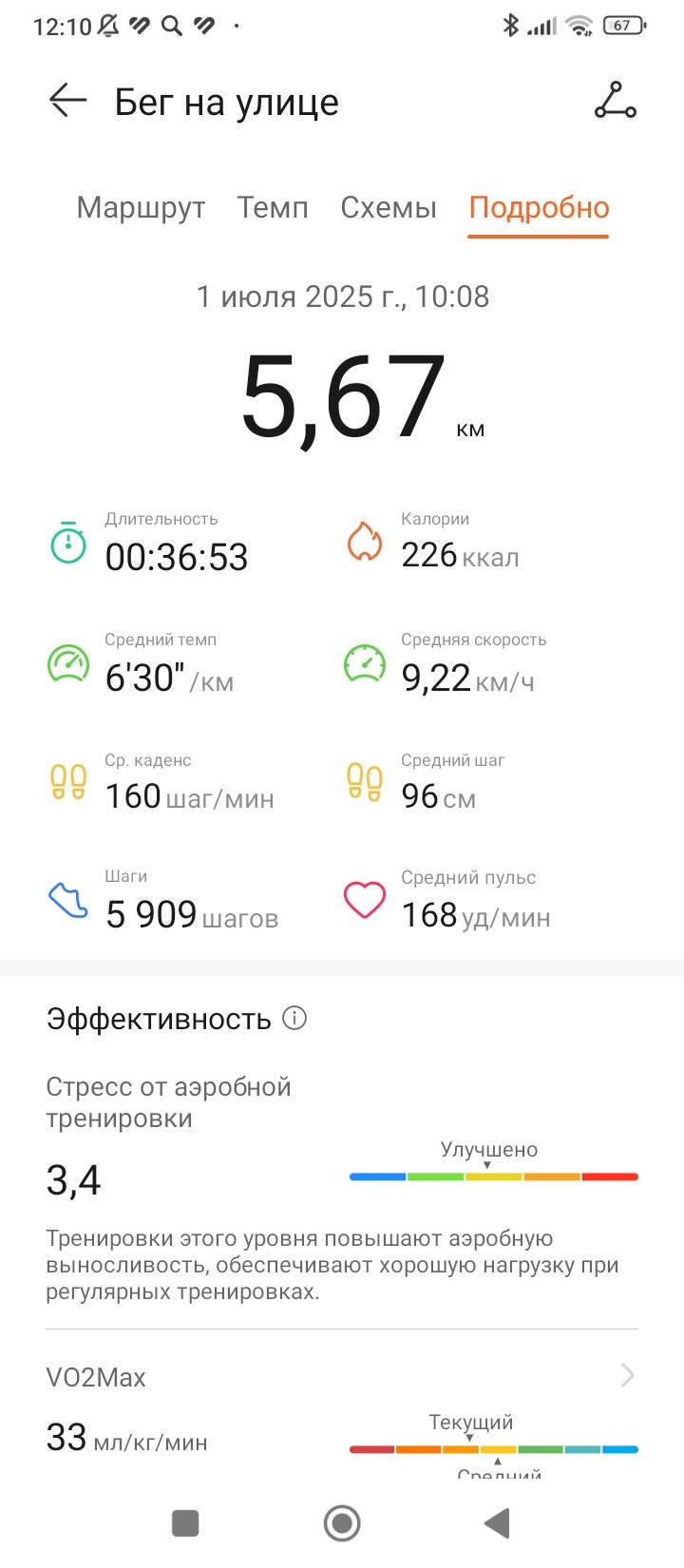Image resolution: width=684 pixels, height=1568 pixels.
Task: Select the Подробно tab
Action: coord(539,207)
